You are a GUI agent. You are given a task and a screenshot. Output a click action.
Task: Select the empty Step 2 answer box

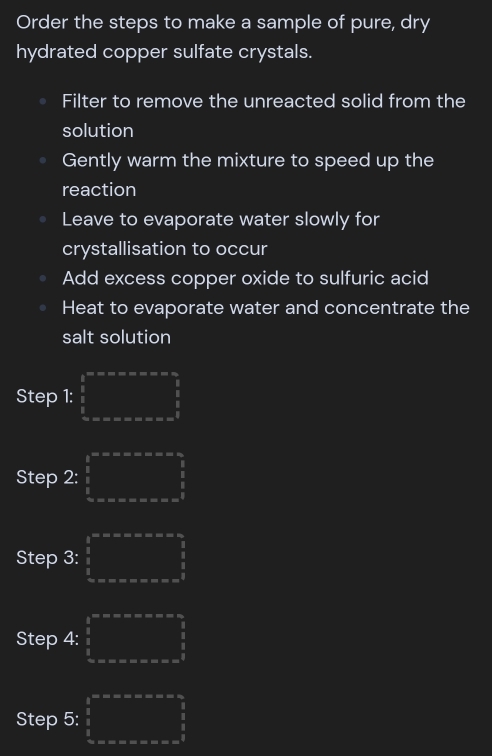click(136, 477)
